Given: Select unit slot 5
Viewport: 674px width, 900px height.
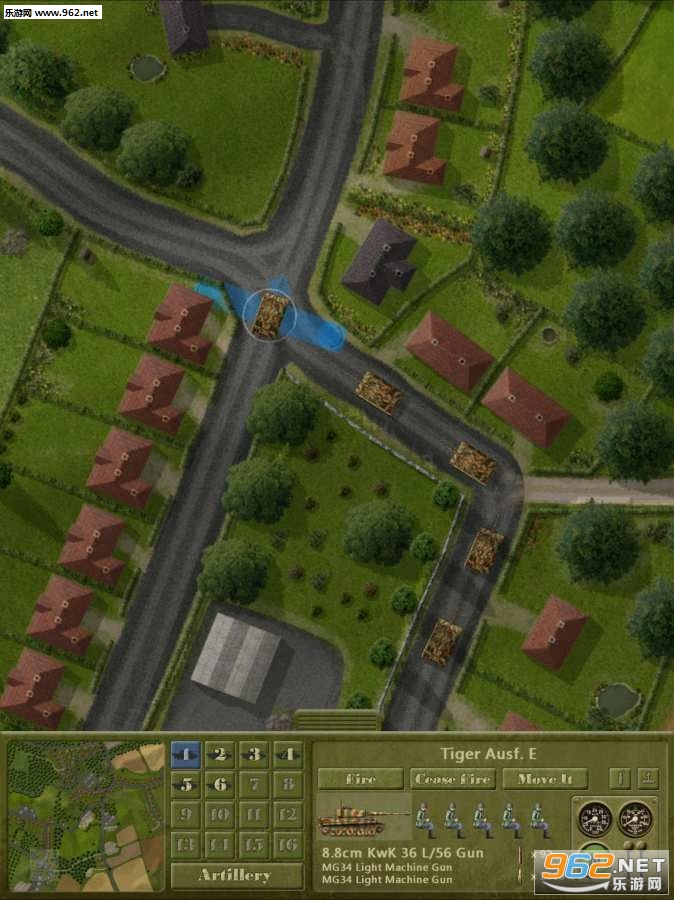Looking at the screenshot, I should click(185, 785).
